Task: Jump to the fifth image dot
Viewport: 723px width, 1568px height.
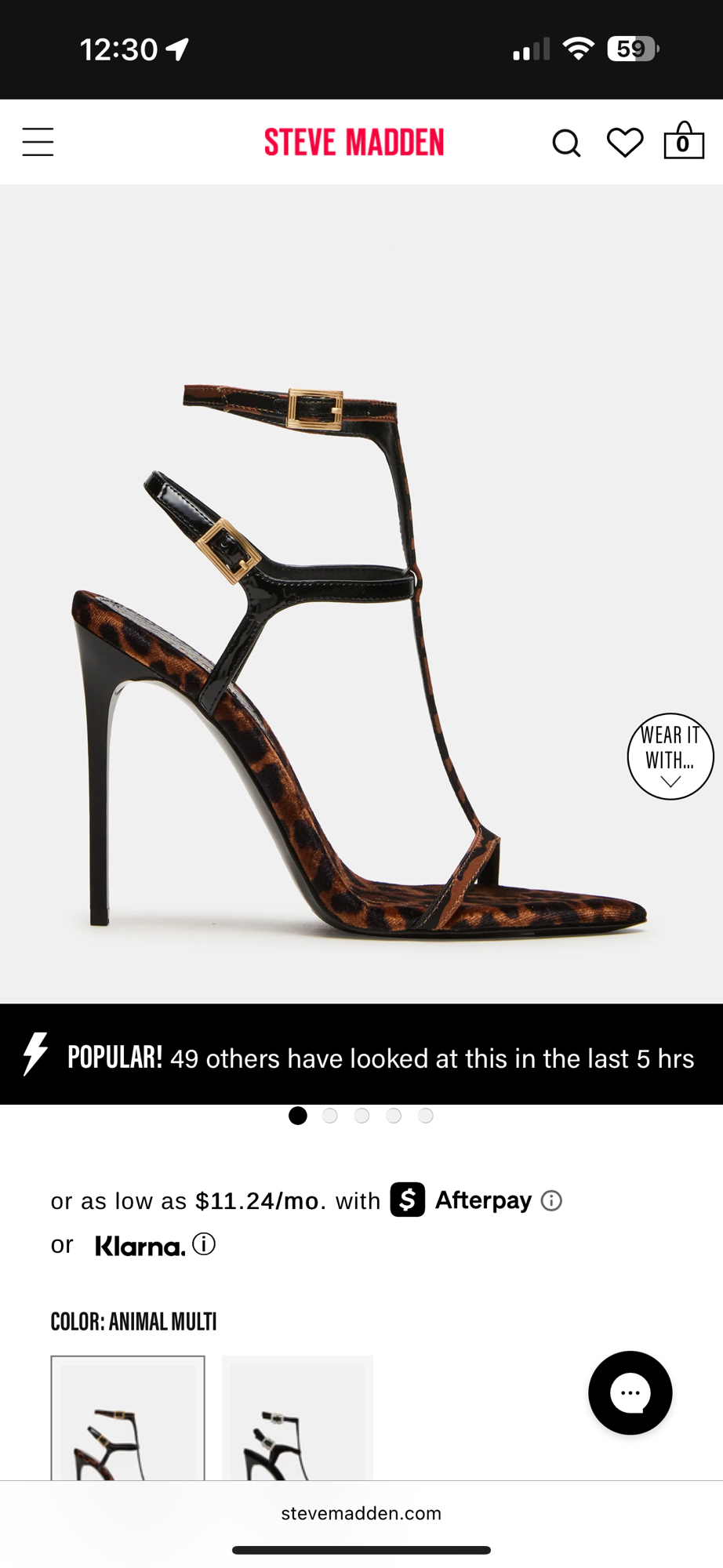Action: pyautogui.click(x=426, y=1116)
